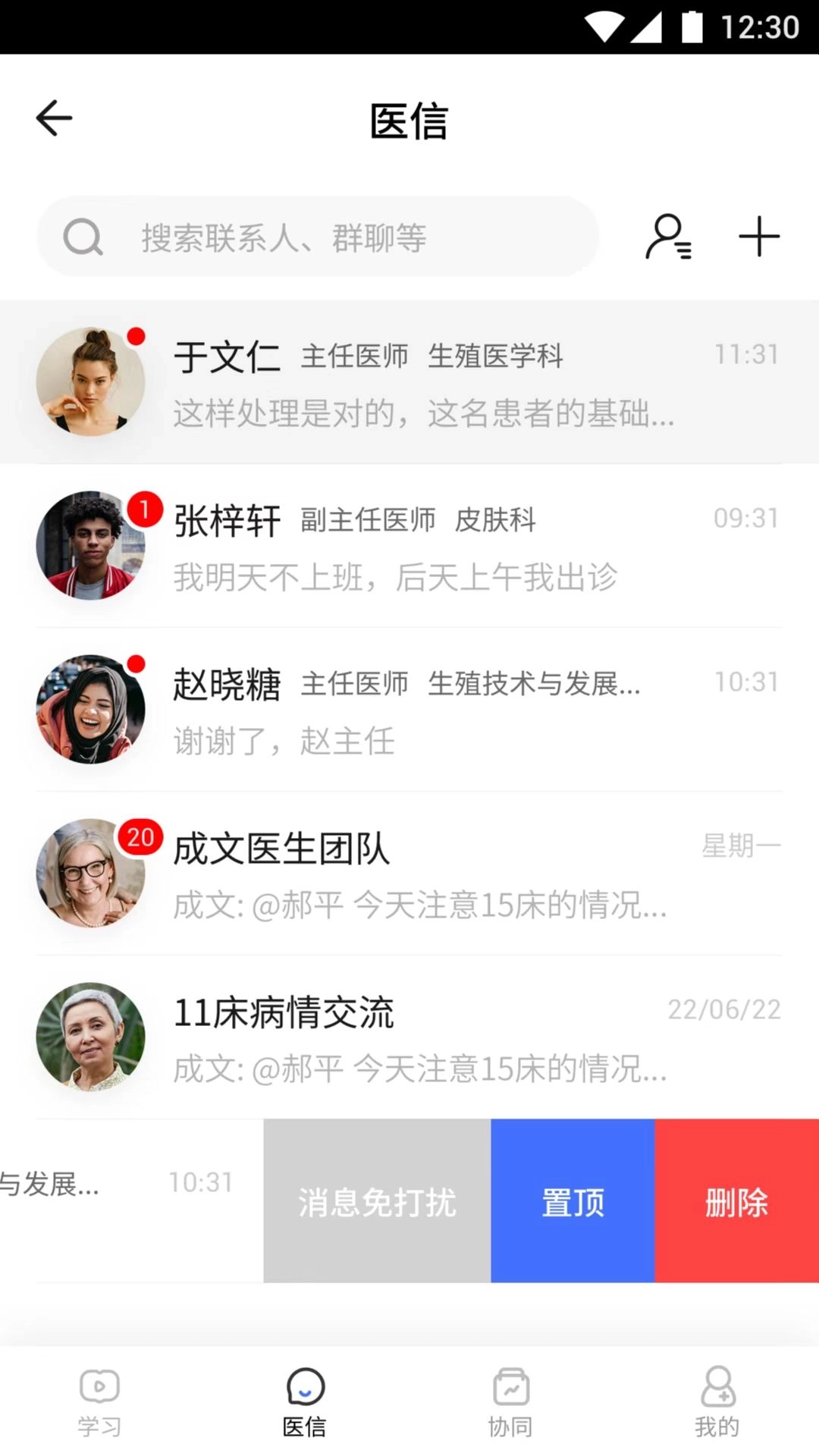Screen dimensions: 819x1456
Task: Delete the chat with 删除
Action: click(x=736, y=1201)
